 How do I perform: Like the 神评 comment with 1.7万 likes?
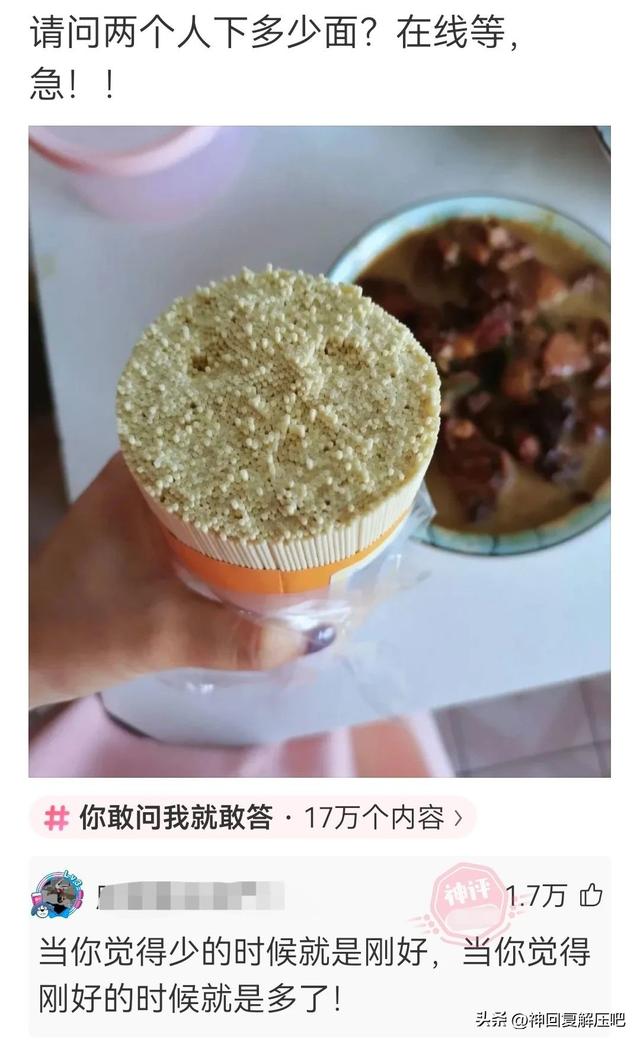click(x=591, y=895)
